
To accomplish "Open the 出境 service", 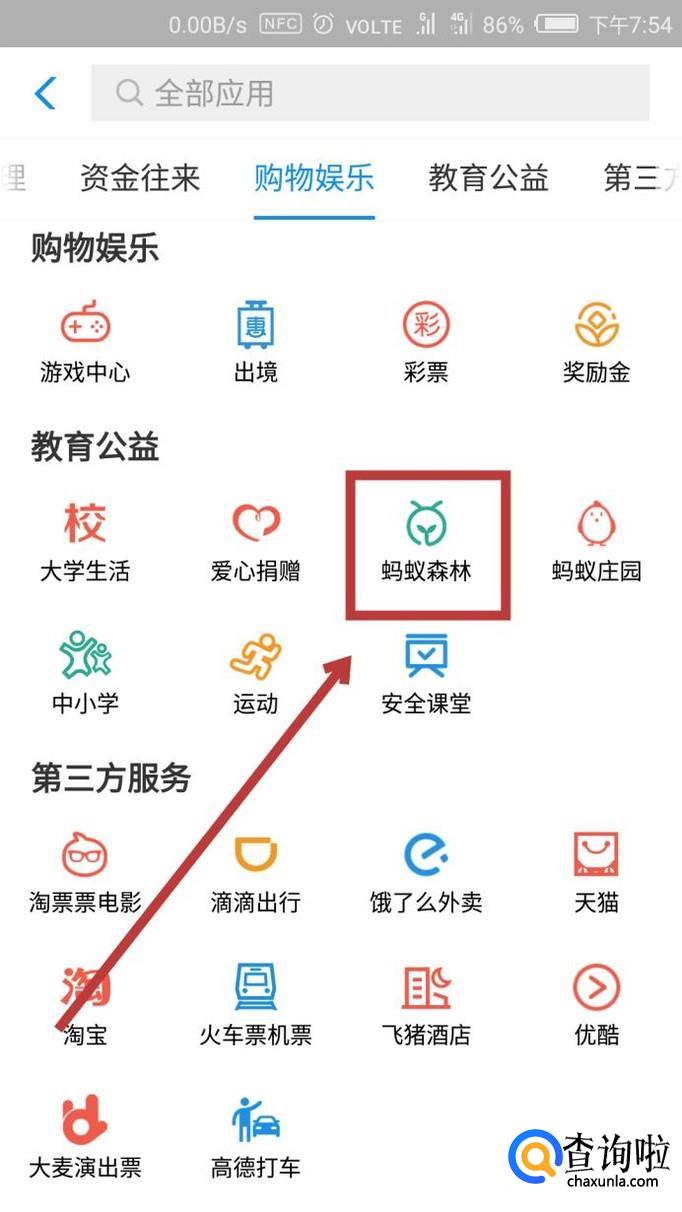I will (x=256, y=342).
